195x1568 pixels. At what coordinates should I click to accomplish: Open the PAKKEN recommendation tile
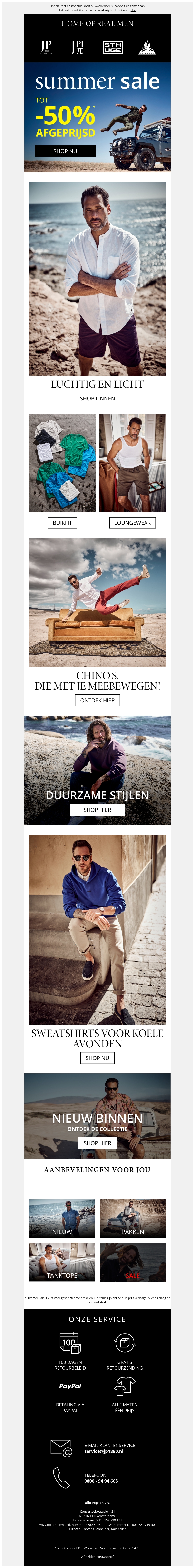pyautogui.click(x=132, y=1218)
